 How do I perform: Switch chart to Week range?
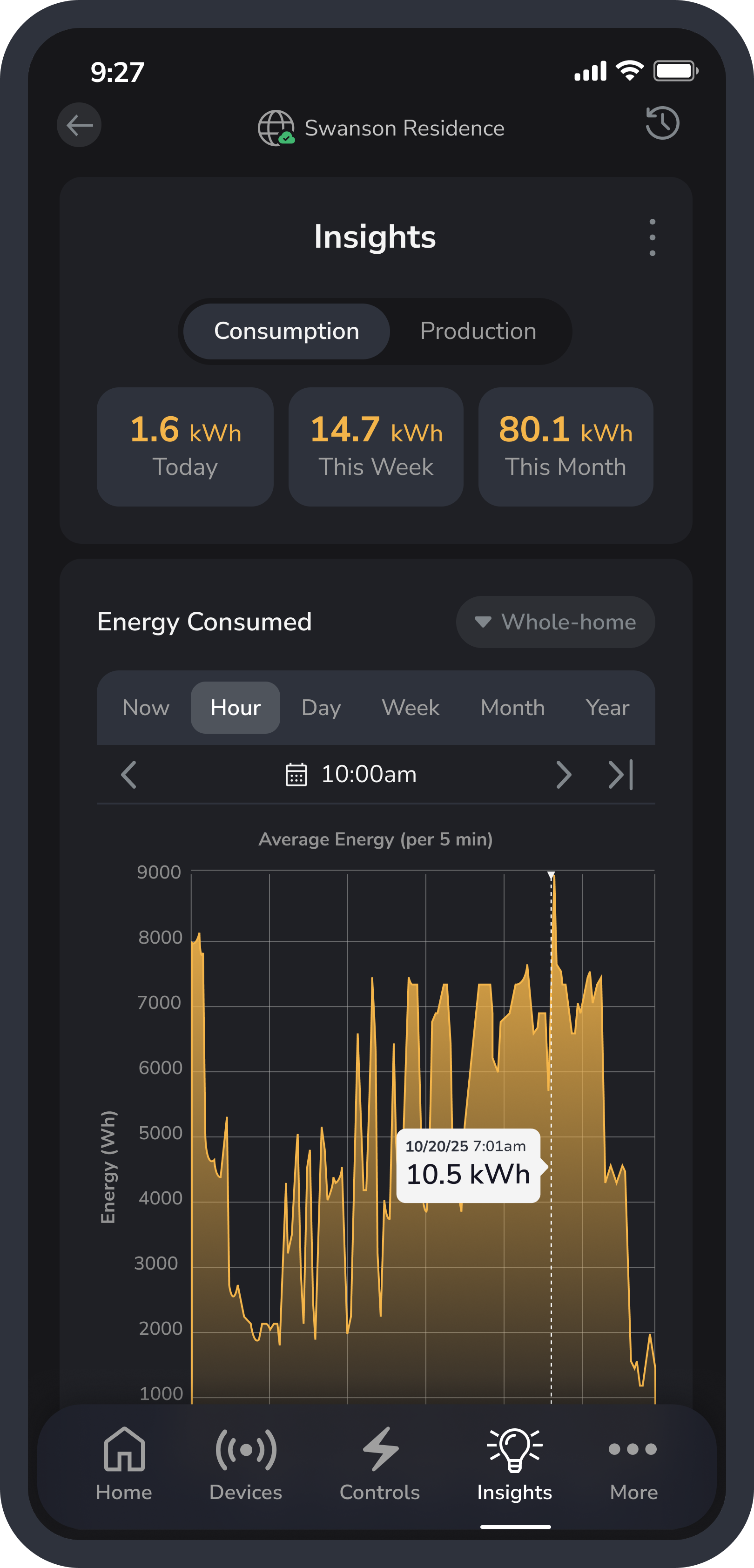[410, 708]
